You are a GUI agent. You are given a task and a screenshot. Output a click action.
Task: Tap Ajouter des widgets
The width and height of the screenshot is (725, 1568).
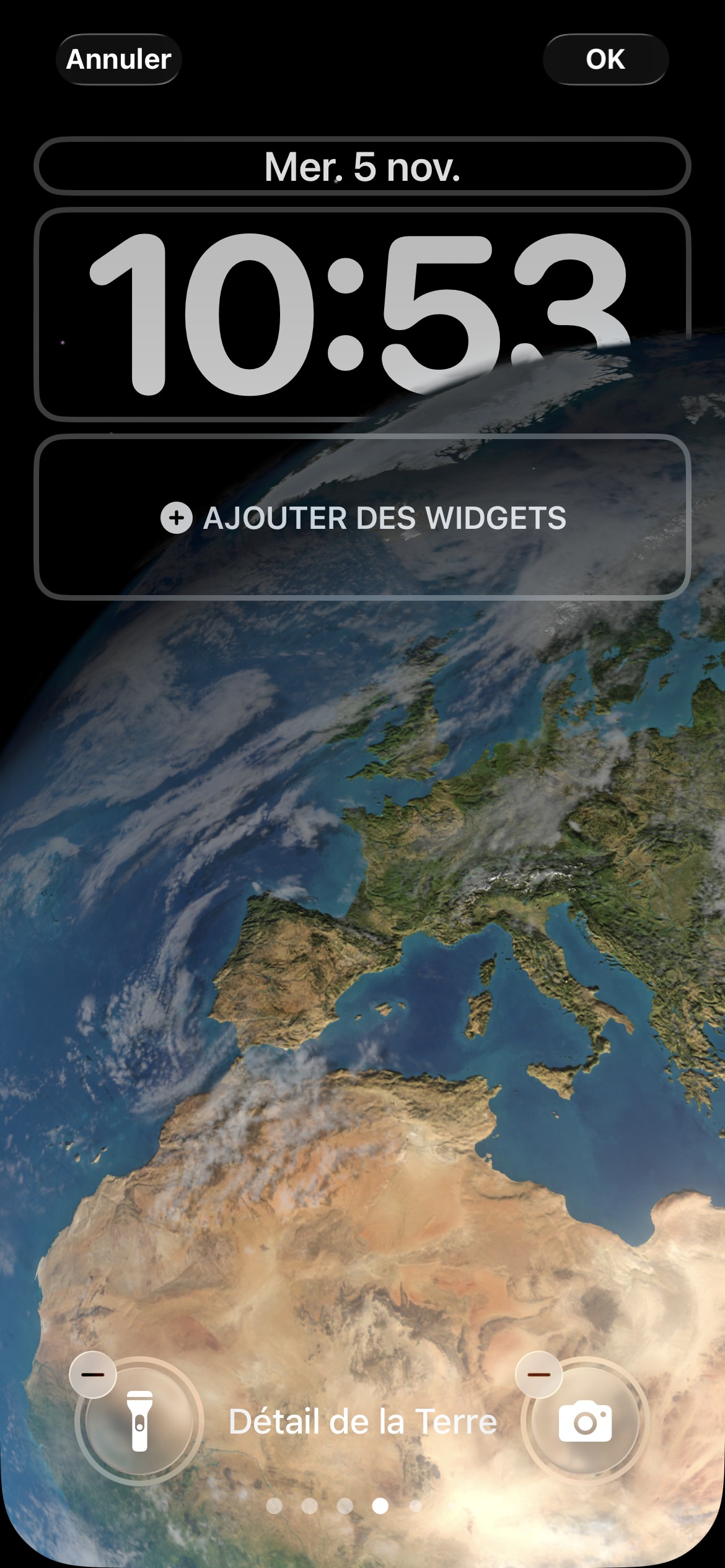(x=362, y=518)
